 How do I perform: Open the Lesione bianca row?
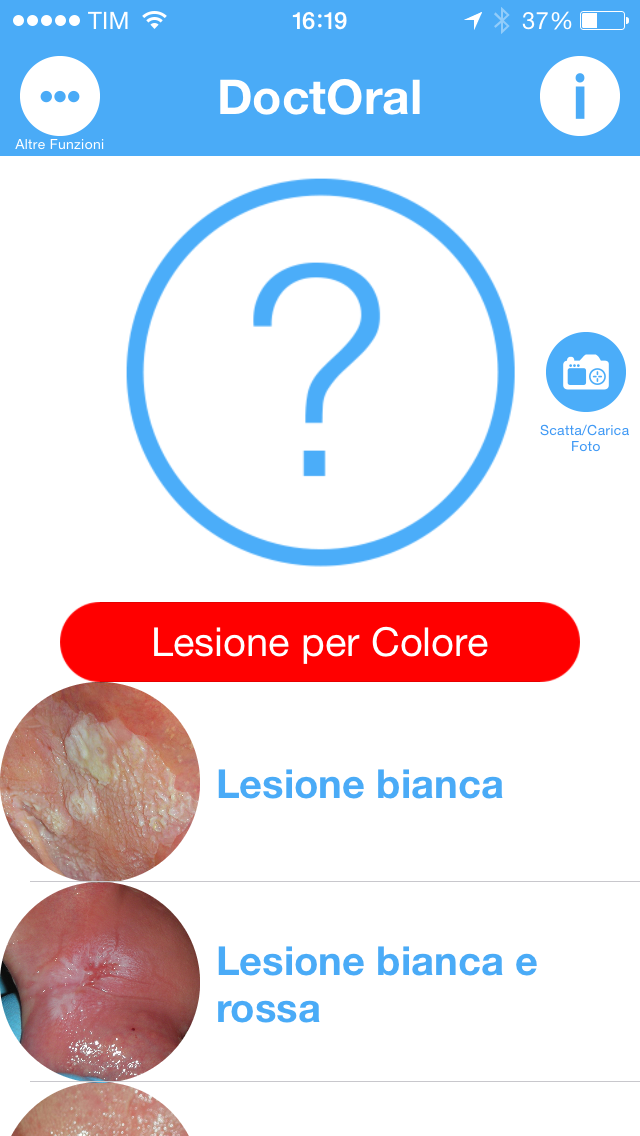pos(320,782)
